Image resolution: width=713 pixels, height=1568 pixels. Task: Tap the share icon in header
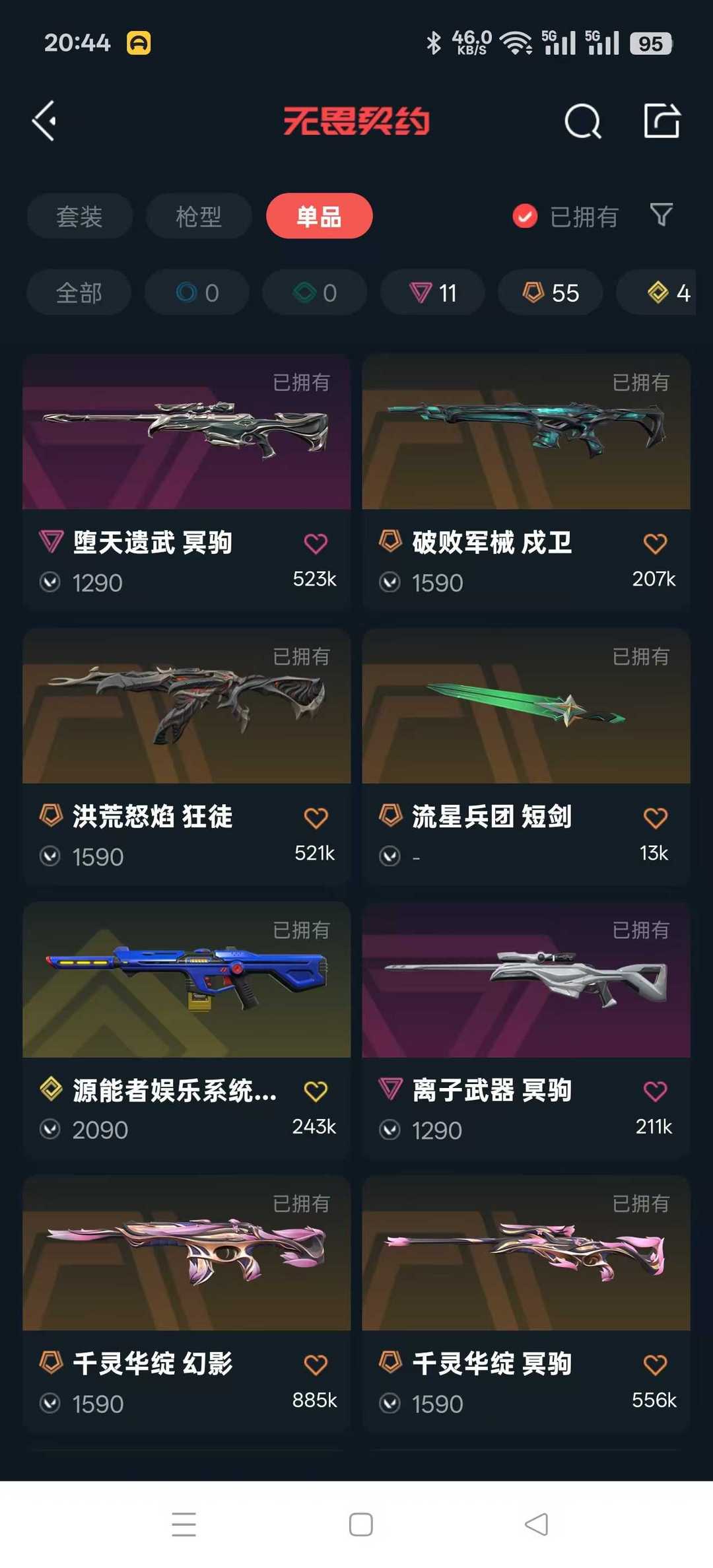(x=662, y=121)
